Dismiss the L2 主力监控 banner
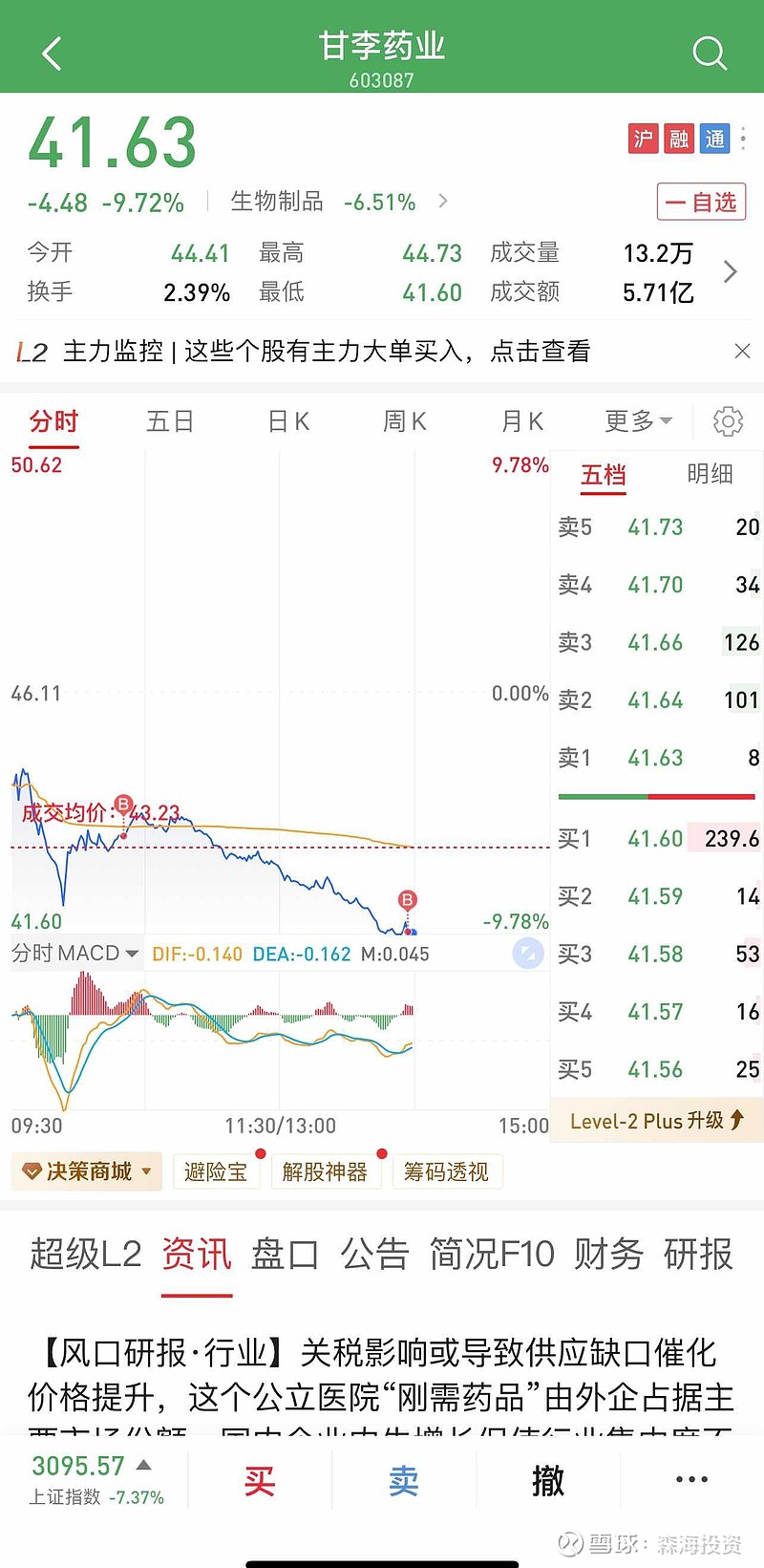Image resolution: width=764 pixels, height=1568 pixels. pyautogui.click(x=743, y=352)
